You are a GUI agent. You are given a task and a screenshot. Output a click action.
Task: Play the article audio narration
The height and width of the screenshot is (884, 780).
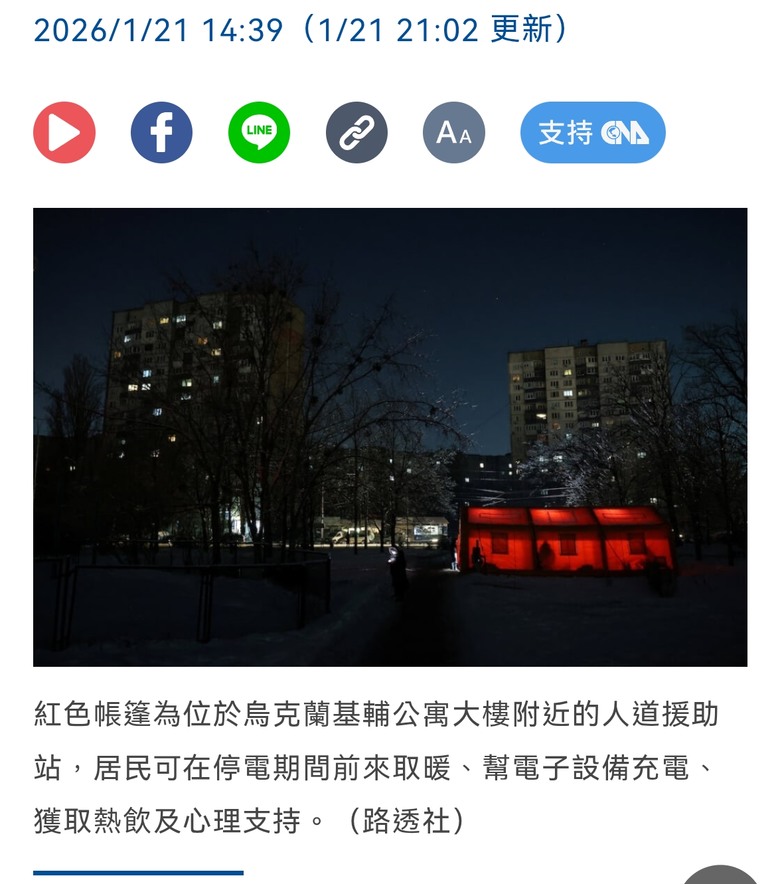coord(64,133)
